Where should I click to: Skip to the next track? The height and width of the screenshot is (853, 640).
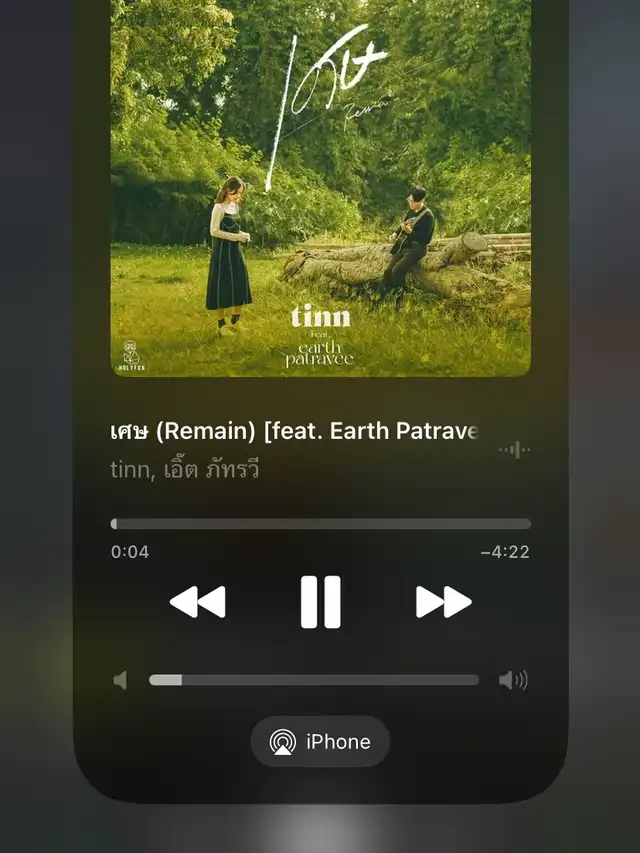(x=443, y=602)
